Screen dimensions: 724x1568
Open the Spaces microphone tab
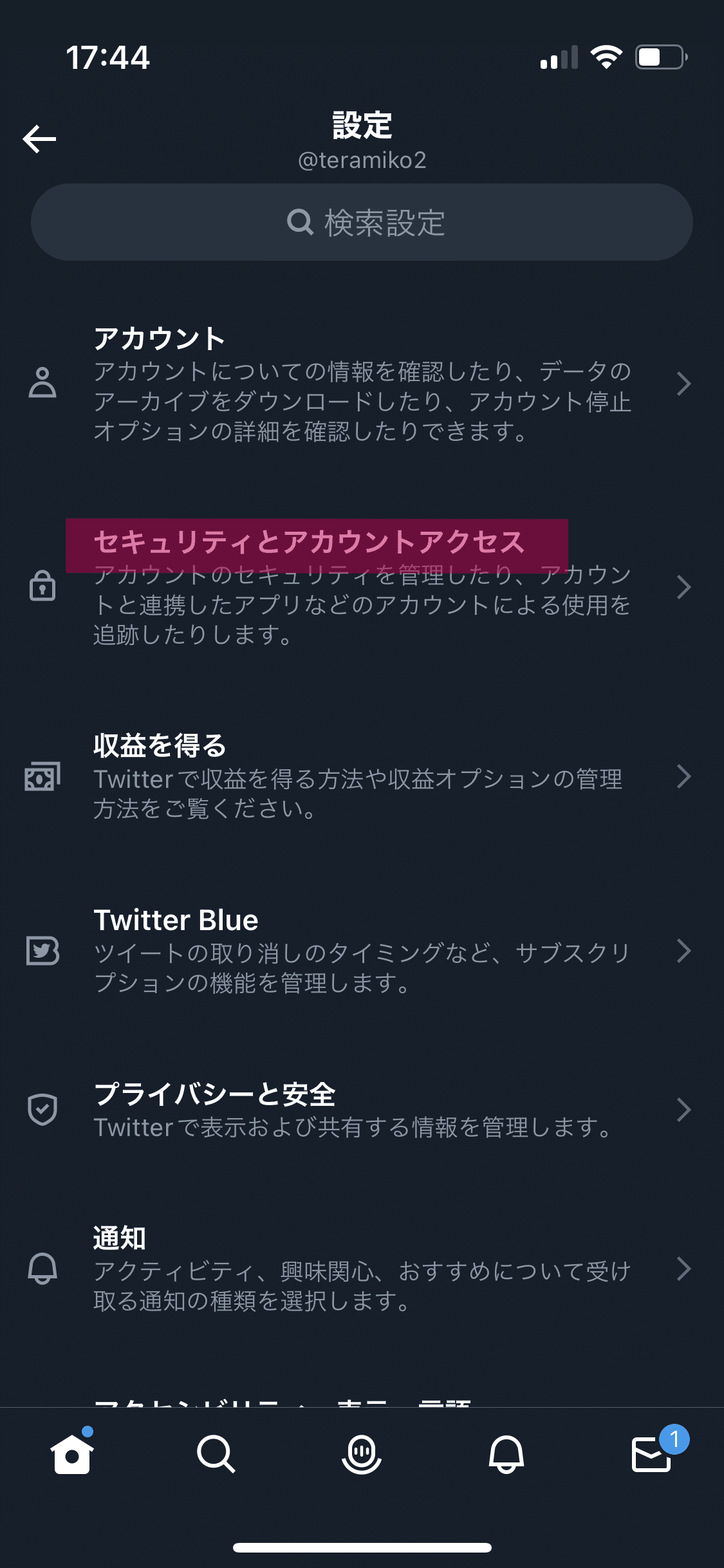click(x=362, y=1453)
